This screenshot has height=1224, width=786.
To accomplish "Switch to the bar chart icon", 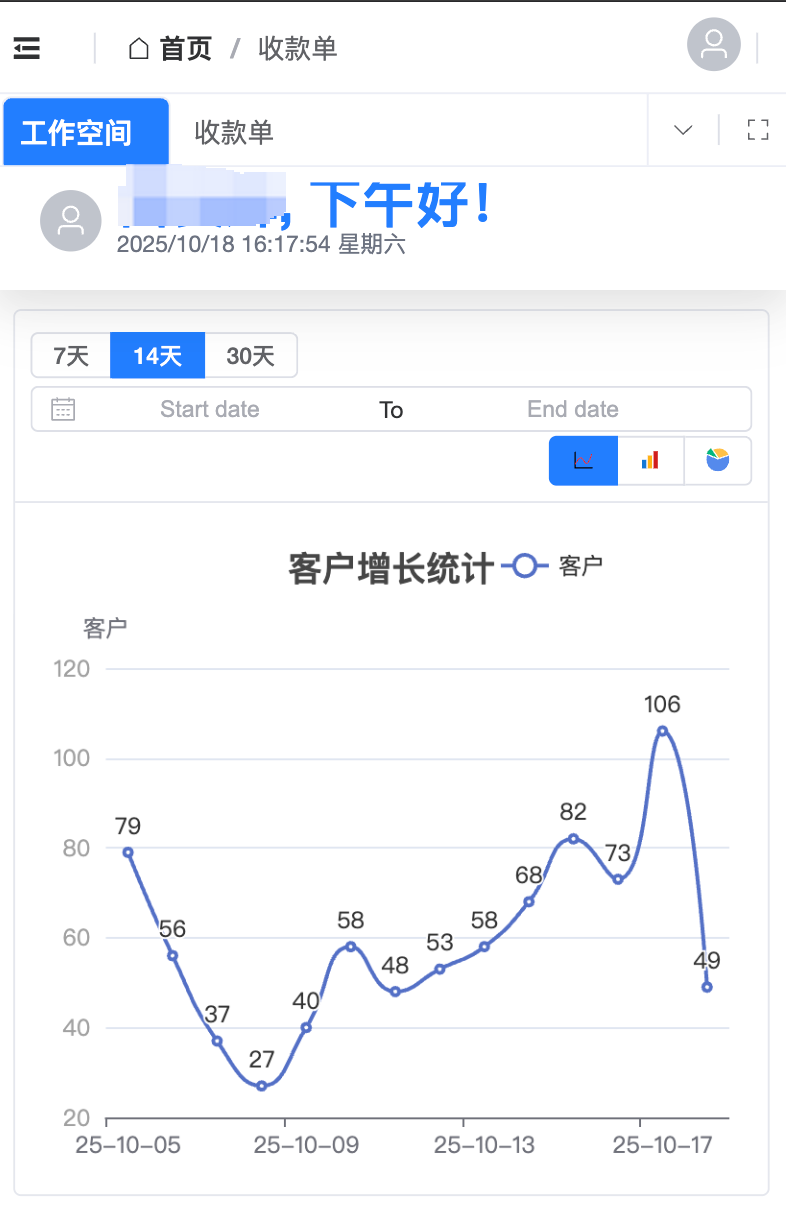I will [650, 460].
